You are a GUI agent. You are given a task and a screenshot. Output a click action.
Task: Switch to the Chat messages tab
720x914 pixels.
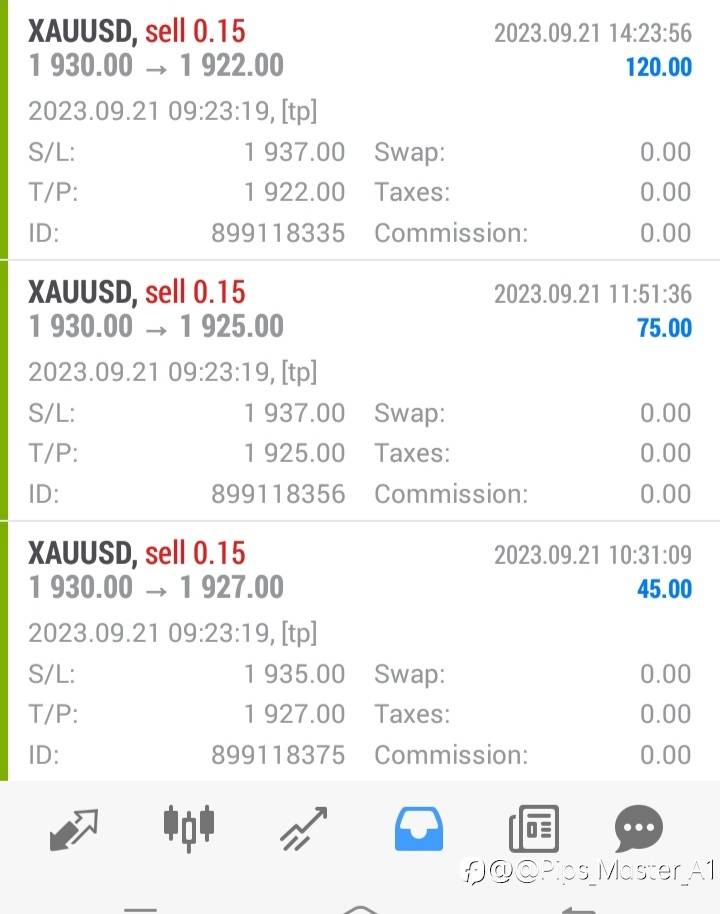(639, 829)
